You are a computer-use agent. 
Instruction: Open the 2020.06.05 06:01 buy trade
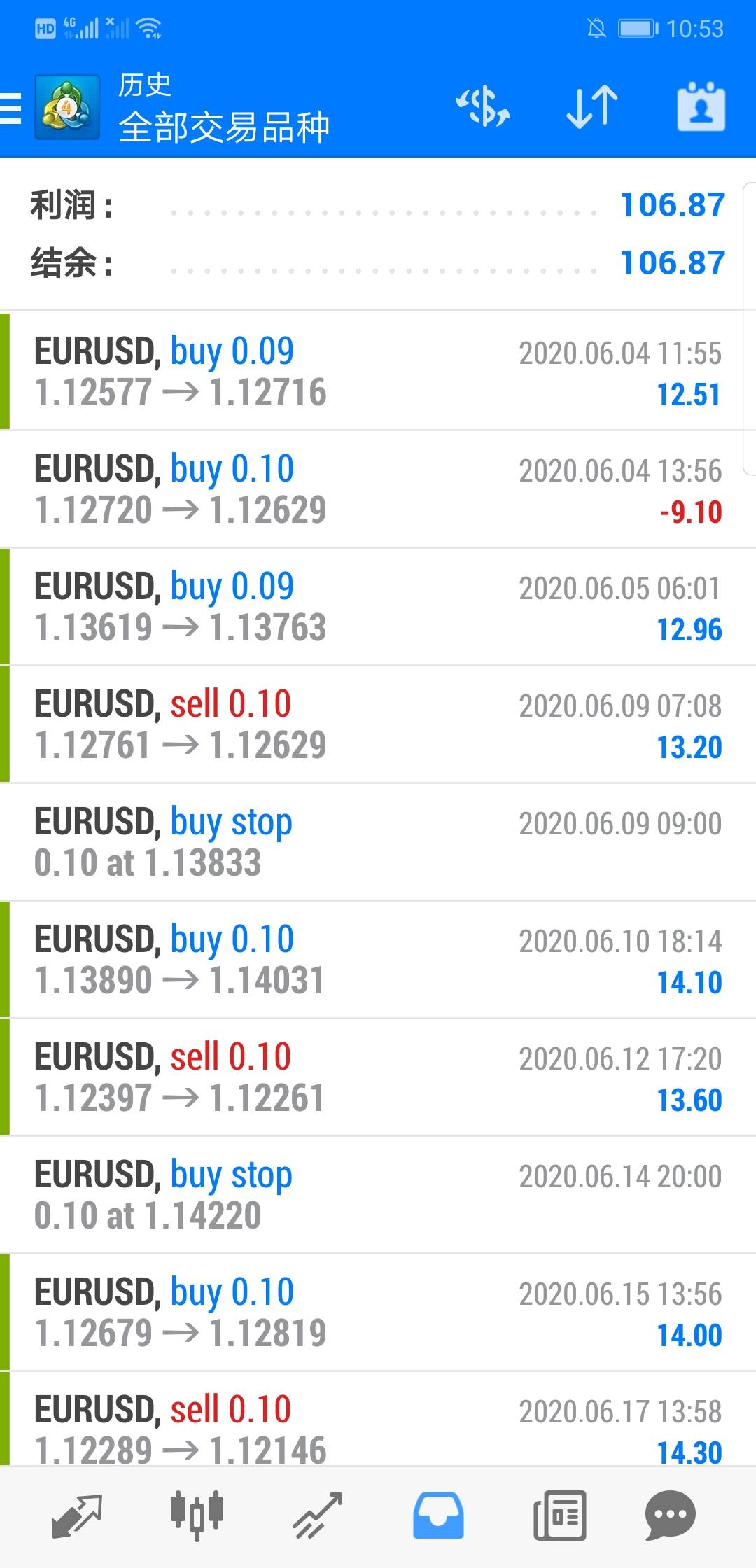[x=378, y=606]
